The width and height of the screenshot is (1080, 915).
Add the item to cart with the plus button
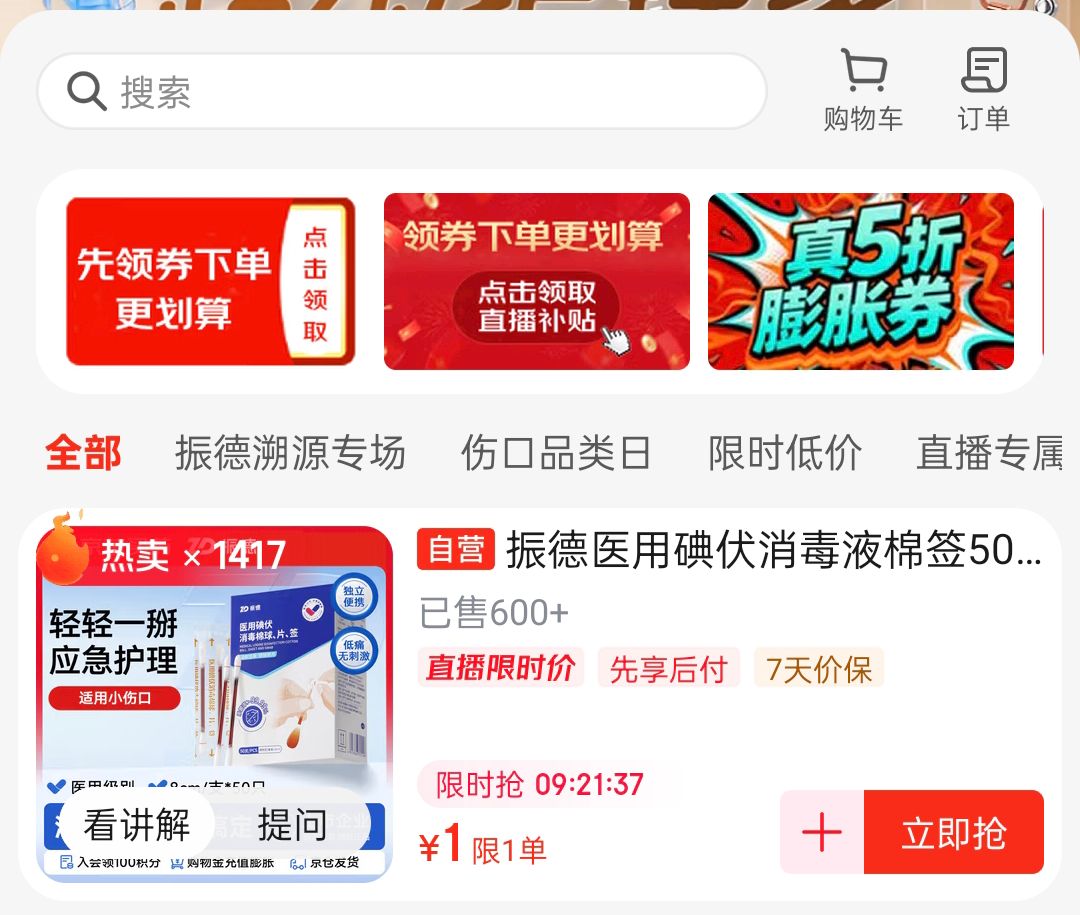(x=822, y=832)
